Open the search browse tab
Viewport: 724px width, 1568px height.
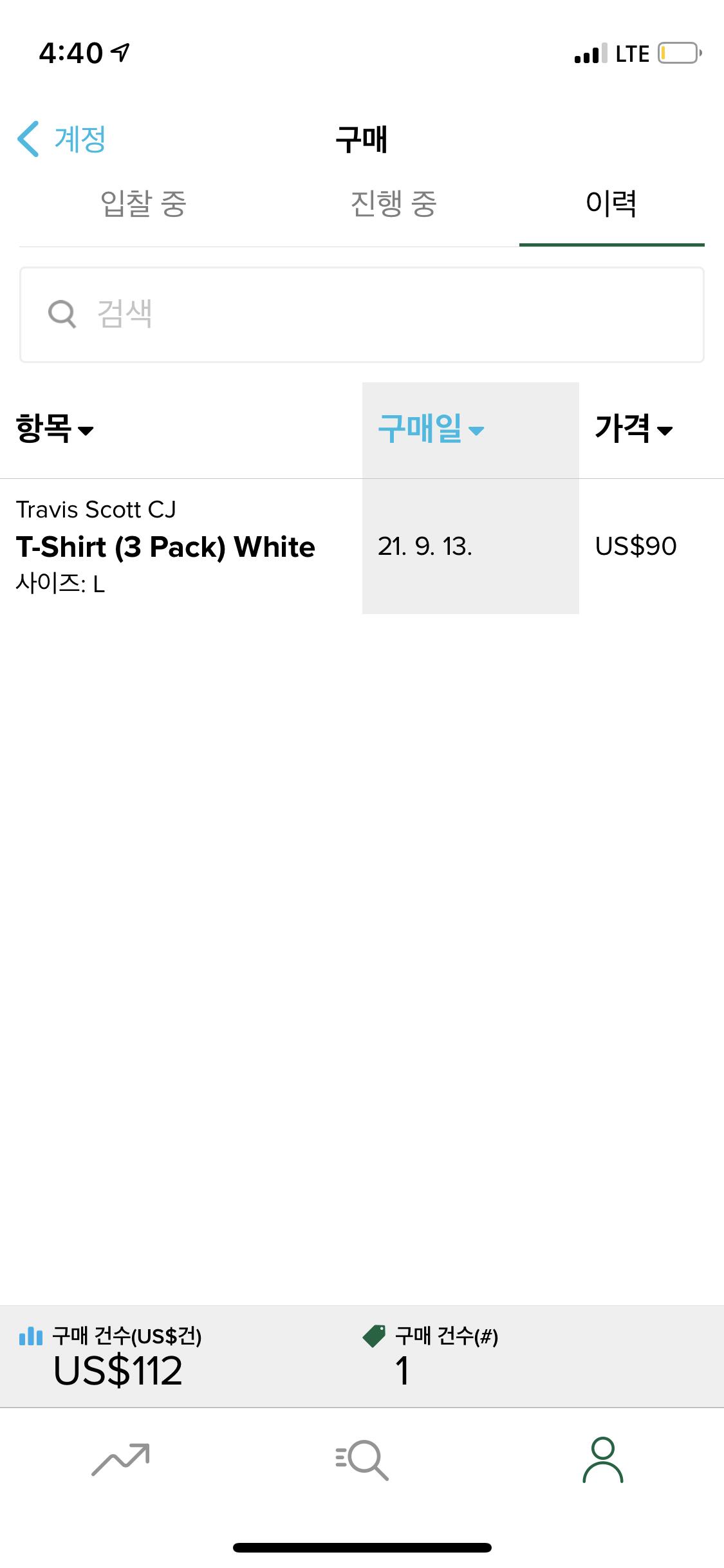[x=362, y=1459]
